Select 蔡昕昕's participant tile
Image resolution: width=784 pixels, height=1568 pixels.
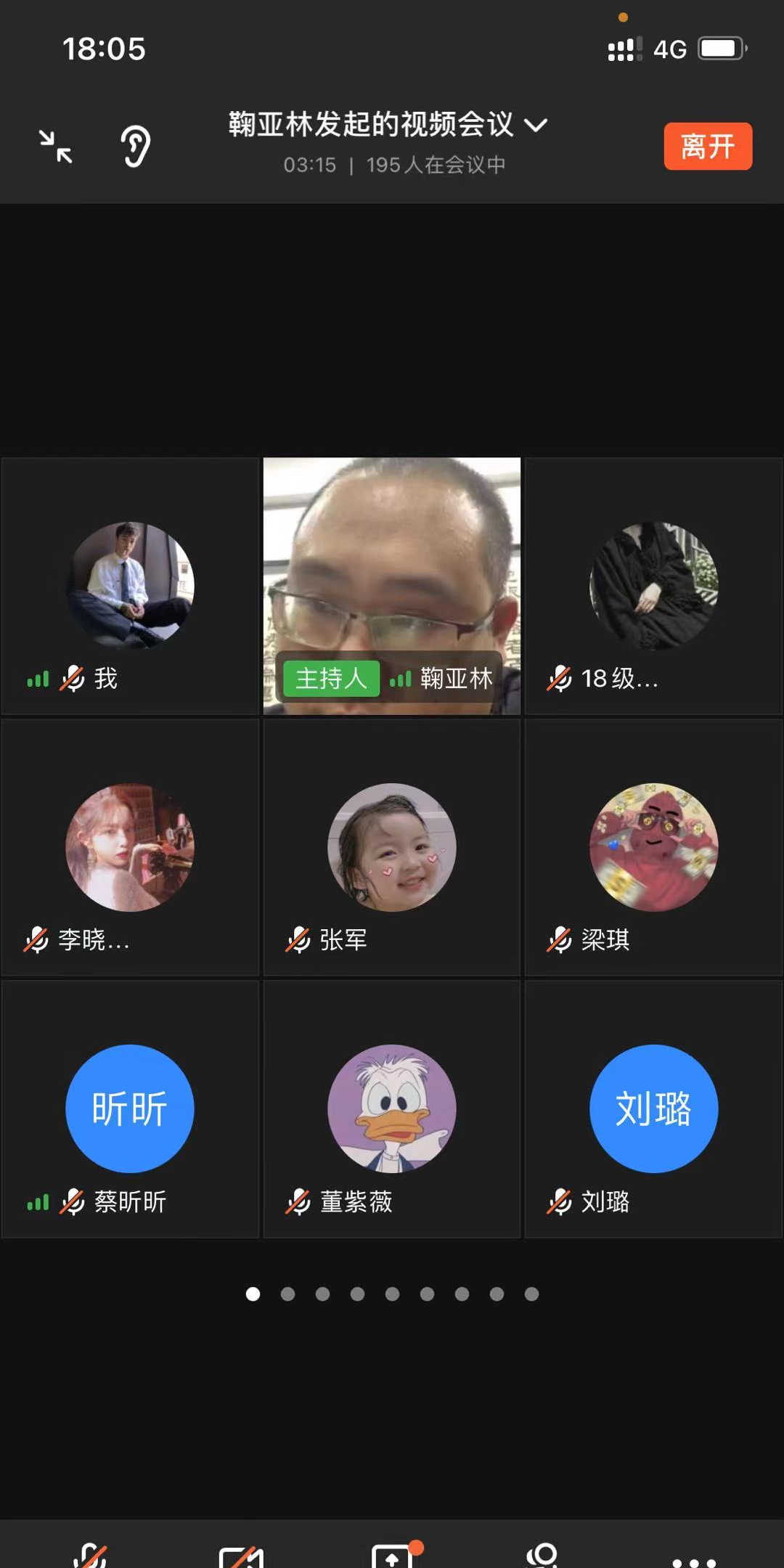click(x=131, y=1109)
